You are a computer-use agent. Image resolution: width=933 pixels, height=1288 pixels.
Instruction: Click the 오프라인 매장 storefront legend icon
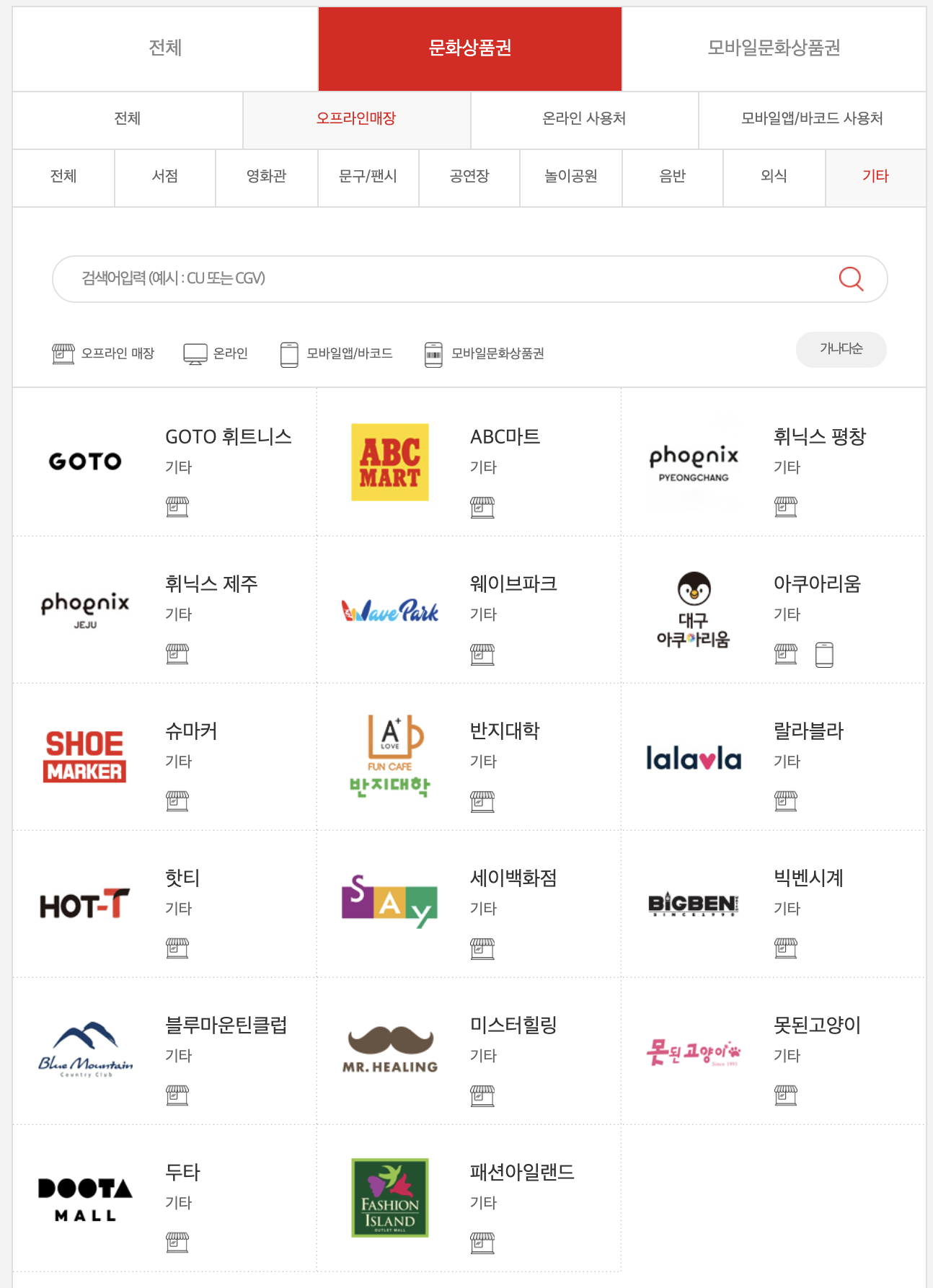tap(63, 353)
